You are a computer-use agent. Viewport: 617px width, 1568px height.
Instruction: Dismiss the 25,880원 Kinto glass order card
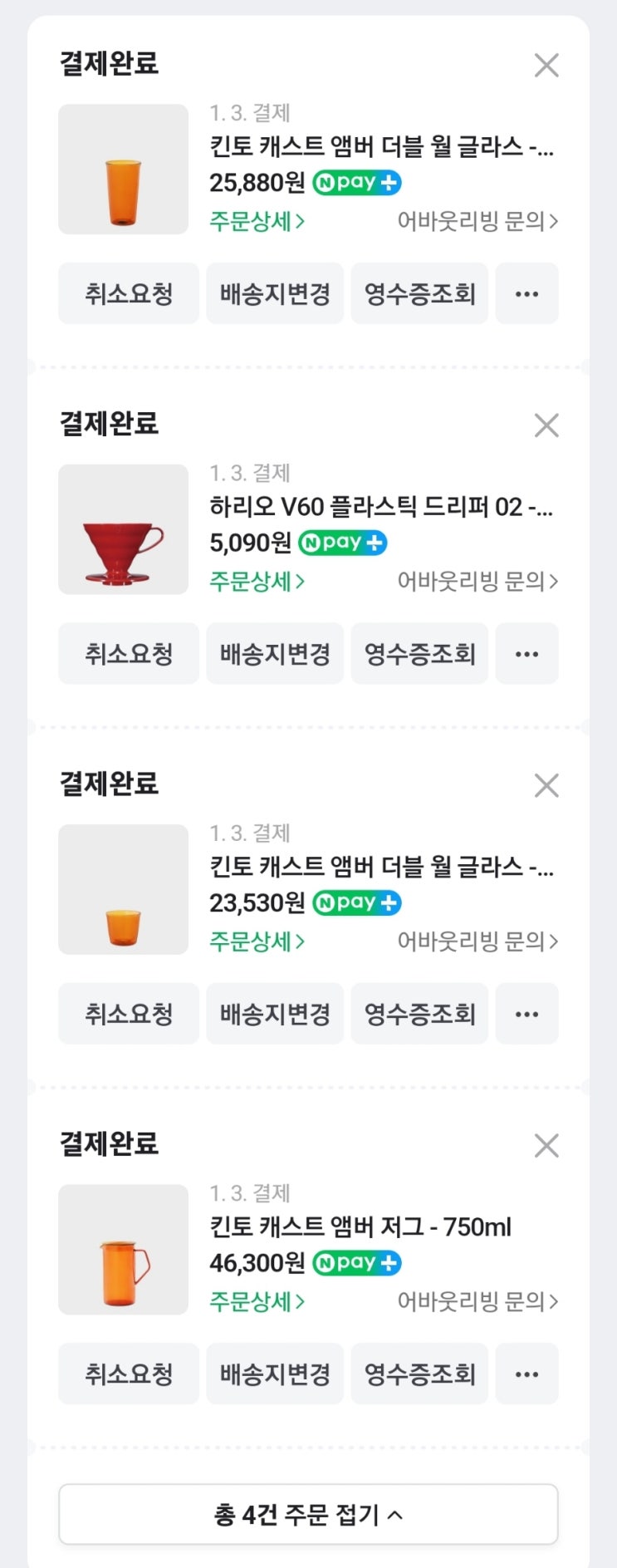pyautogui.click(x=546, y=65)
